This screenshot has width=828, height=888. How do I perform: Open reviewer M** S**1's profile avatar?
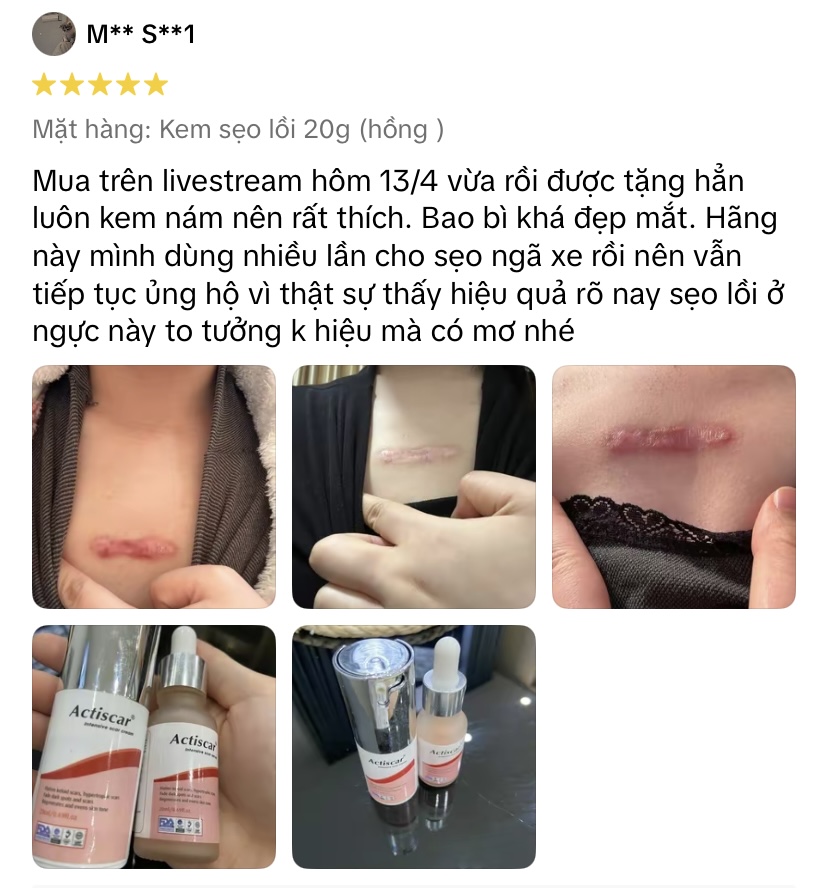point(54,34)
